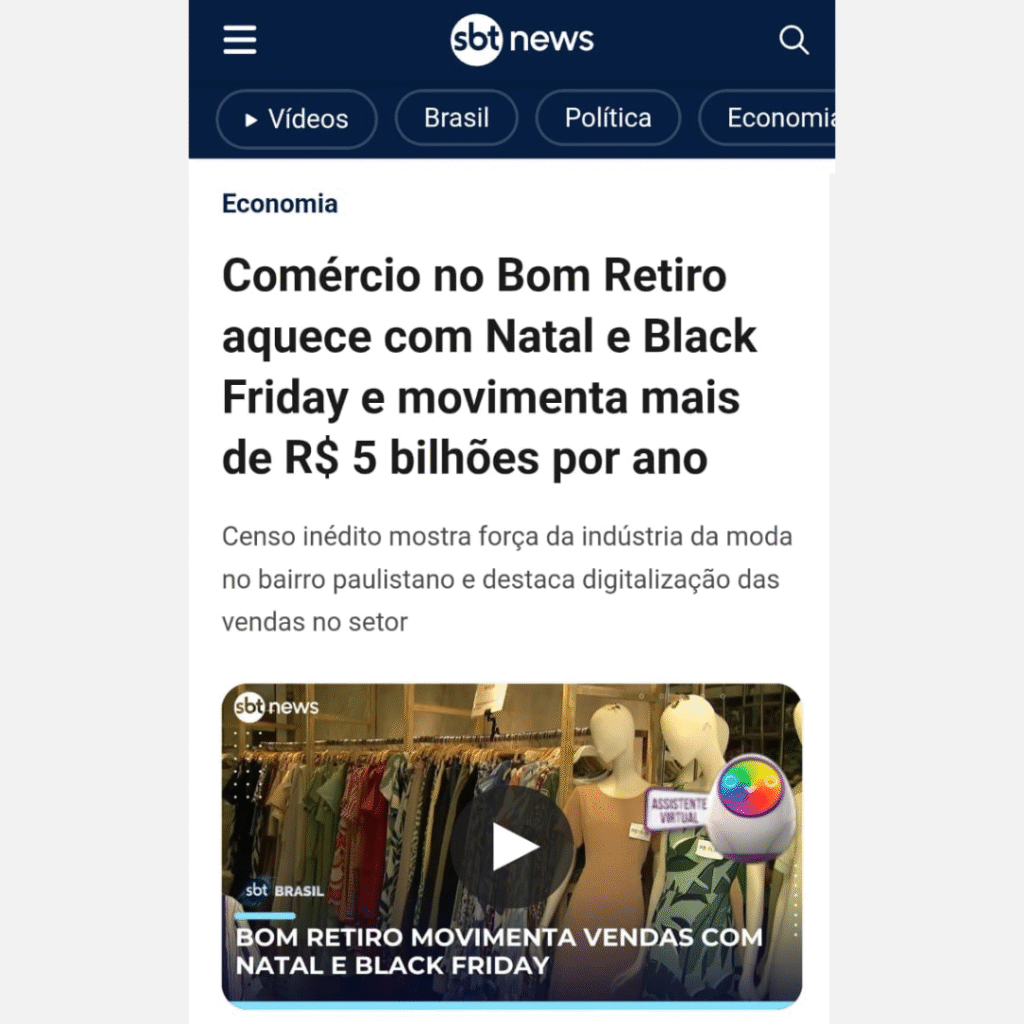Select the Vídeos chip

click(297, 119)
